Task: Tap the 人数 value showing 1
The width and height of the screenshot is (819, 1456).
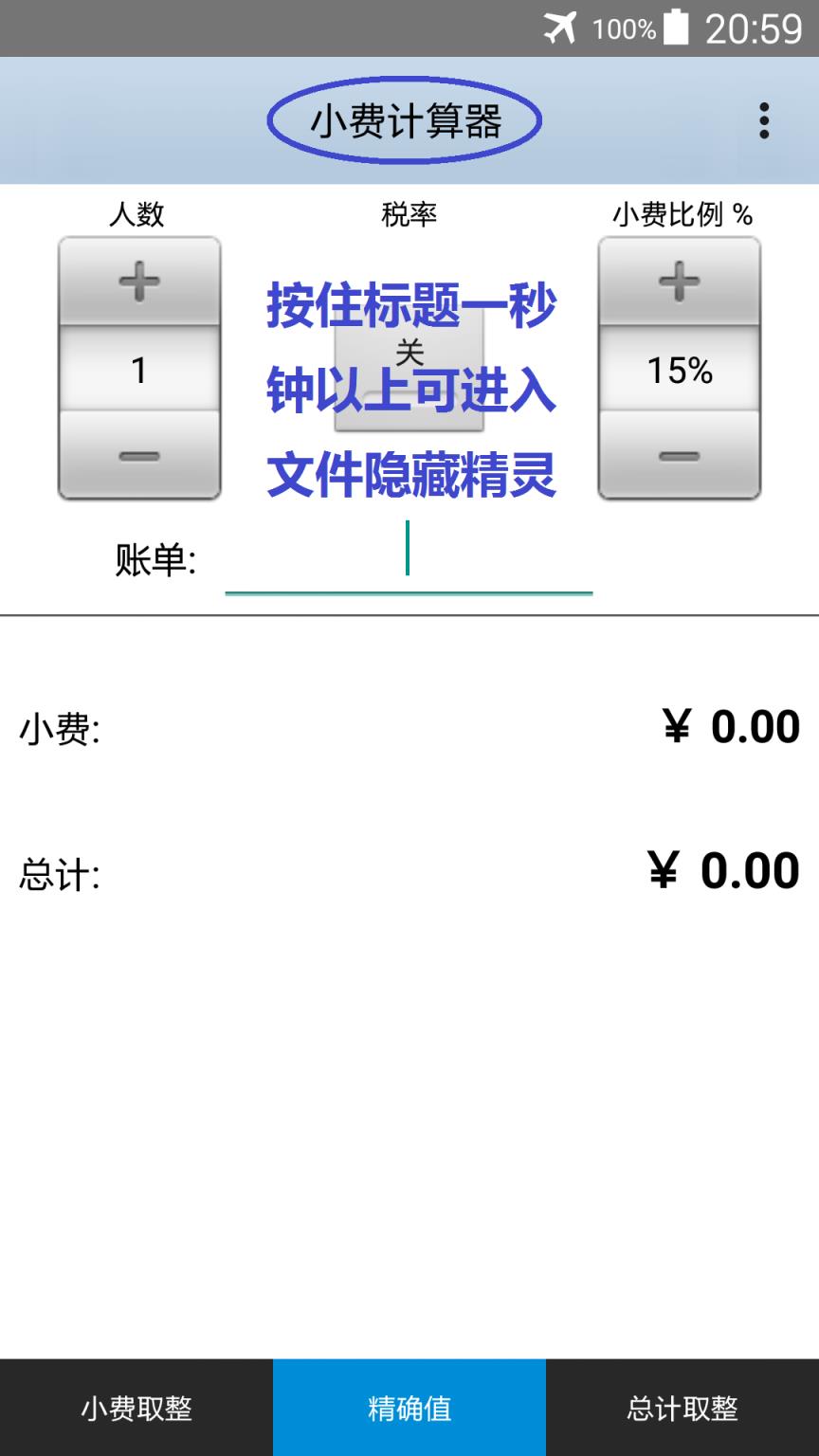Action: [137, 370]
